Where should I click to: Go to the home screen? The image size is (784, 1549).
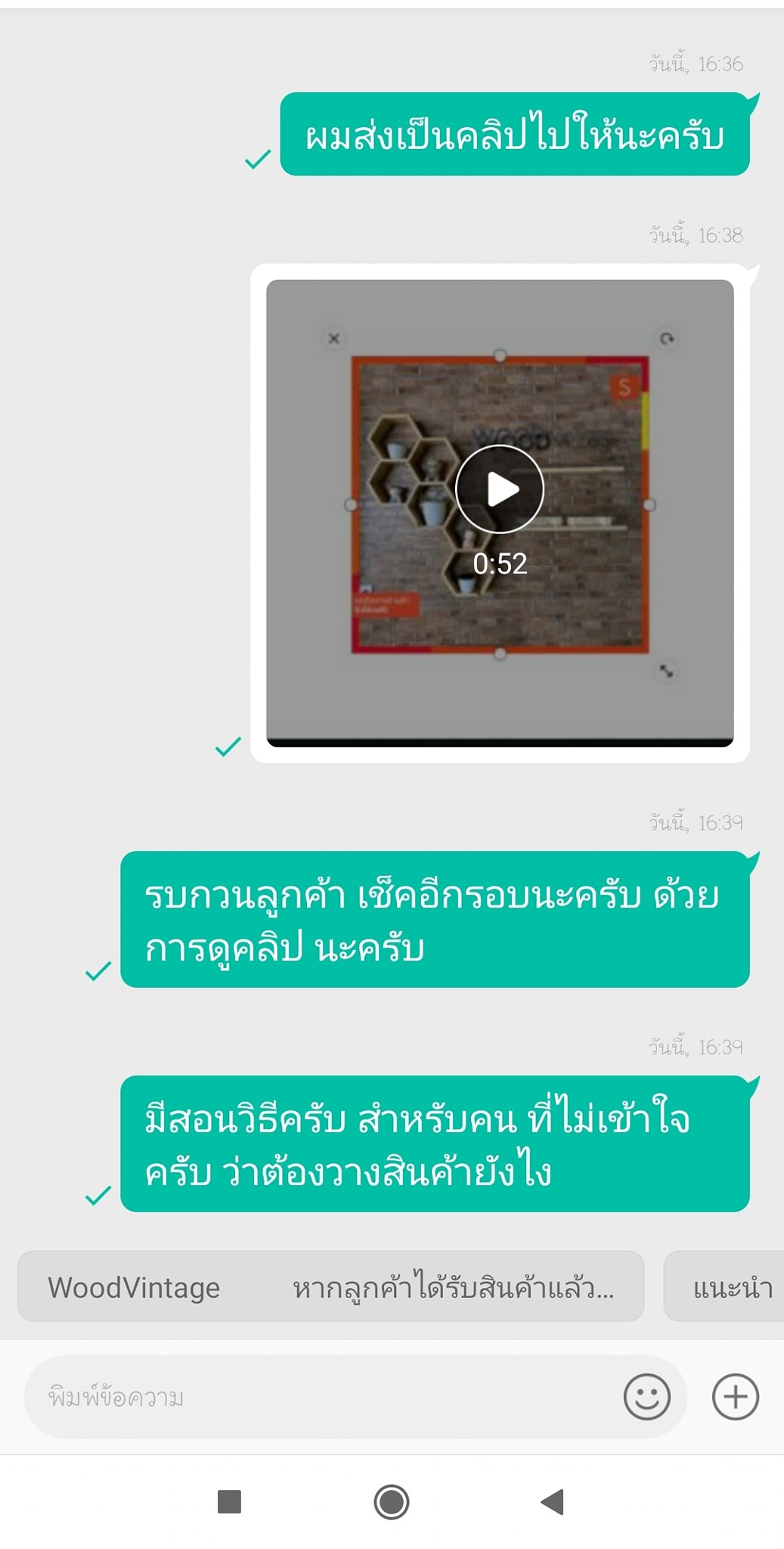pyautogui.click(x=391, y=1501)
